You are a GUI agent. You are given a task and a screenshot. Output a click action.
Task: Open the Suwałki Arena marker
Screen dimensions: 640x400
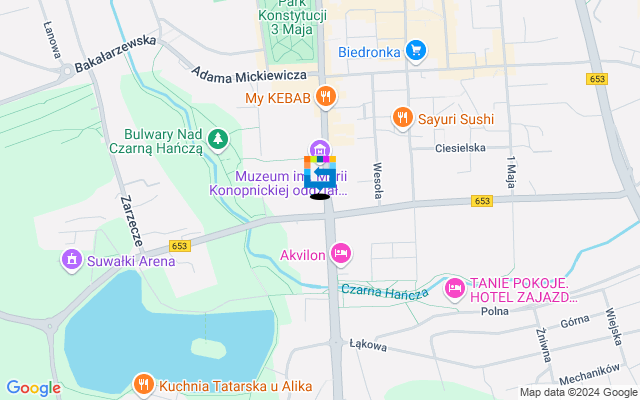coord(71,262)
